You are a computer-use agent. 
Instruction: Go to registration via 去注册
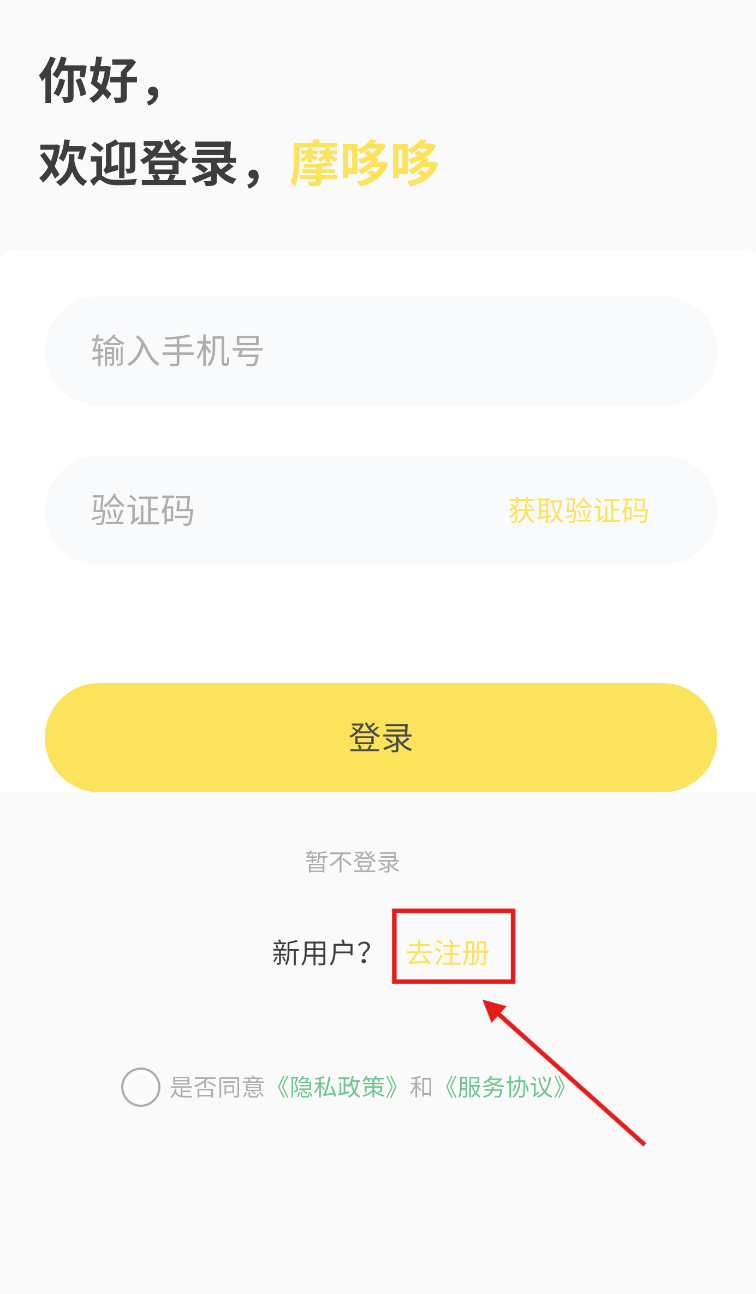click(448, 953)
